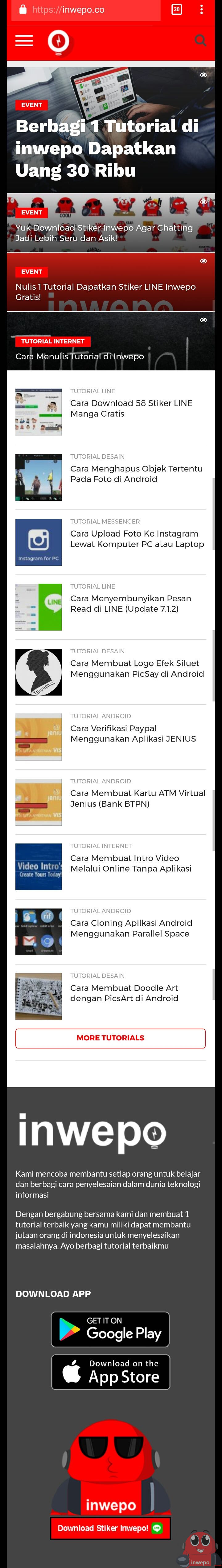222x1568 pixels.
Task: Open Cara Verifikasi Paypal Menggunakan JENIUS
Action: [133, 733]
